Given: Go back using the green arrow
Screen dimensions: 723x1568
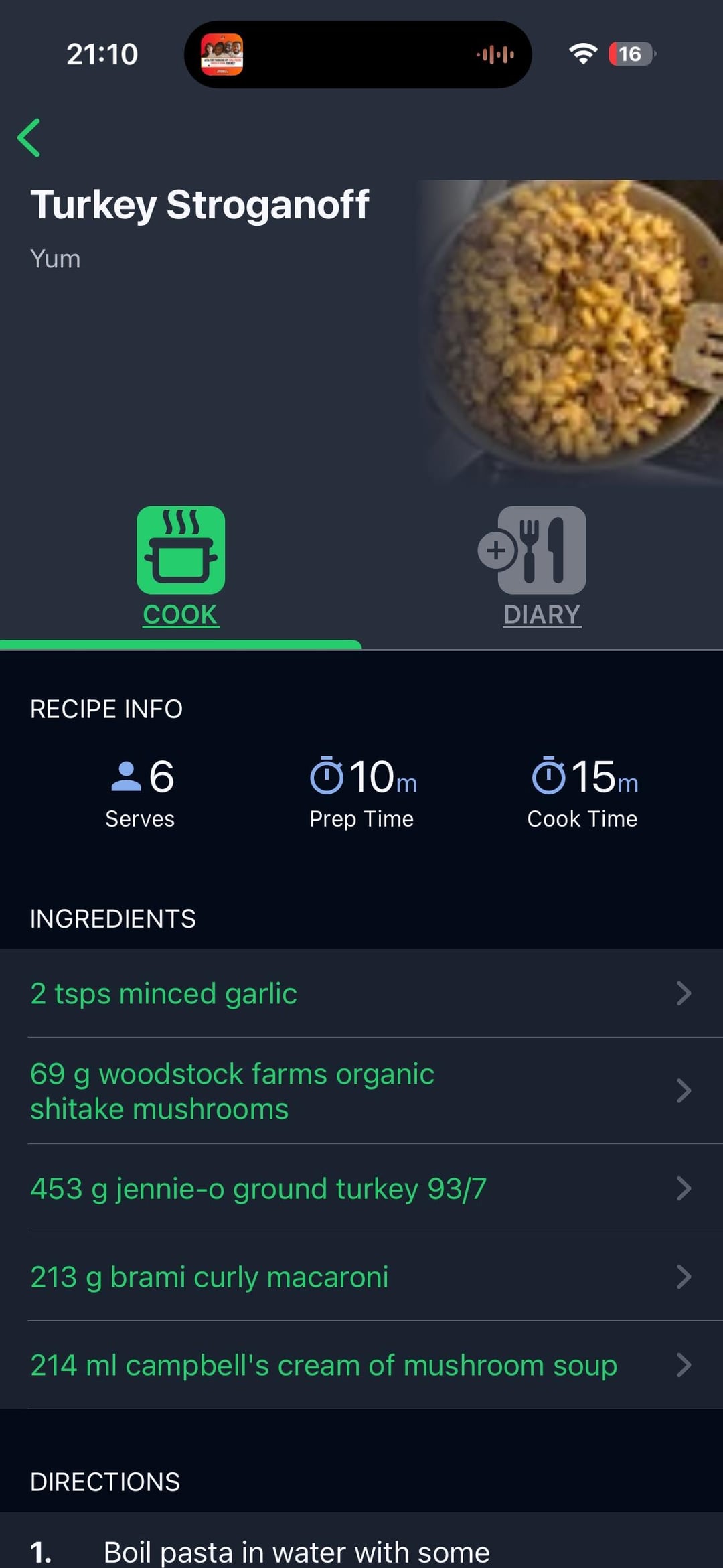Looking at the screenshot, I should click(x=29, y=138).
